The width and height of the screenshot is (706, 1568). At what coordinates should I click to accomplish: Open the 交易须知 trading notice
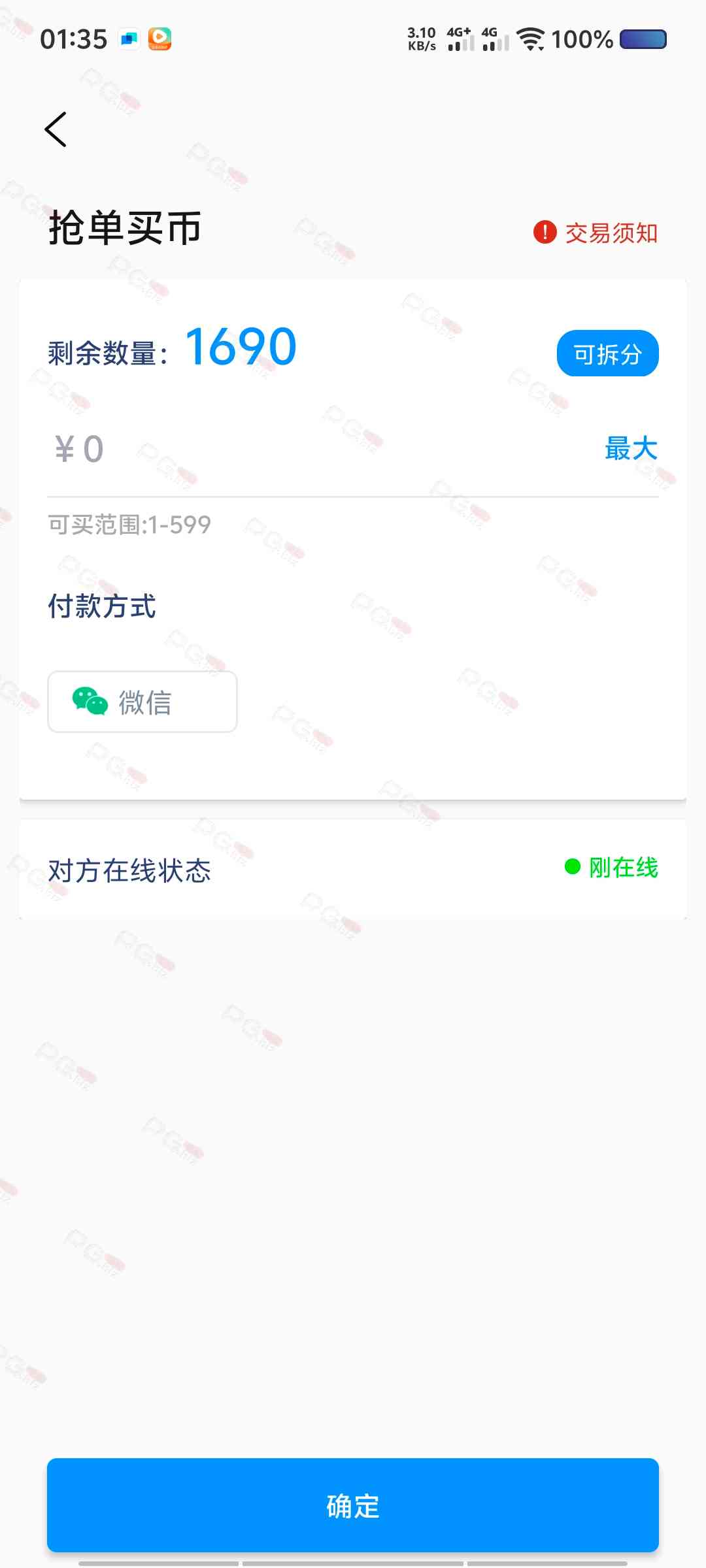click(596, 233)
